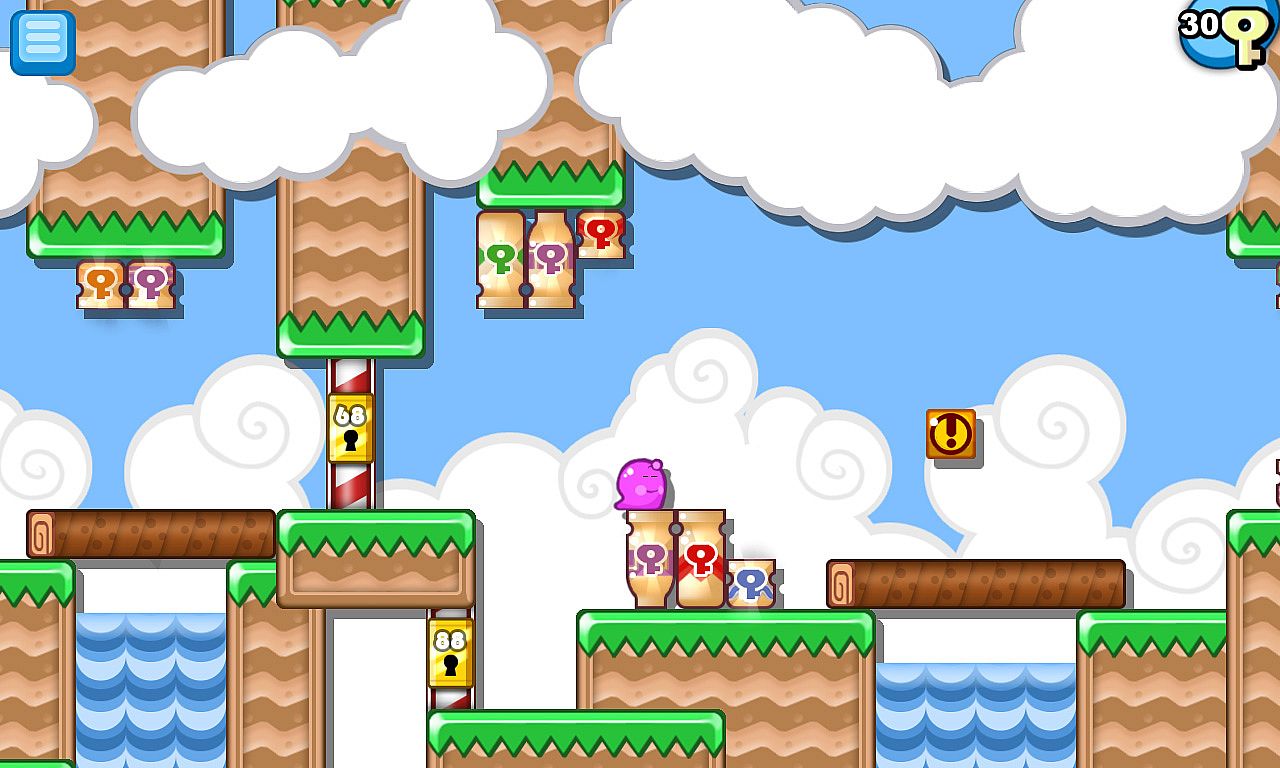Open the blue pause menu button
This screenshot has width=1280, height=768.
43,42
